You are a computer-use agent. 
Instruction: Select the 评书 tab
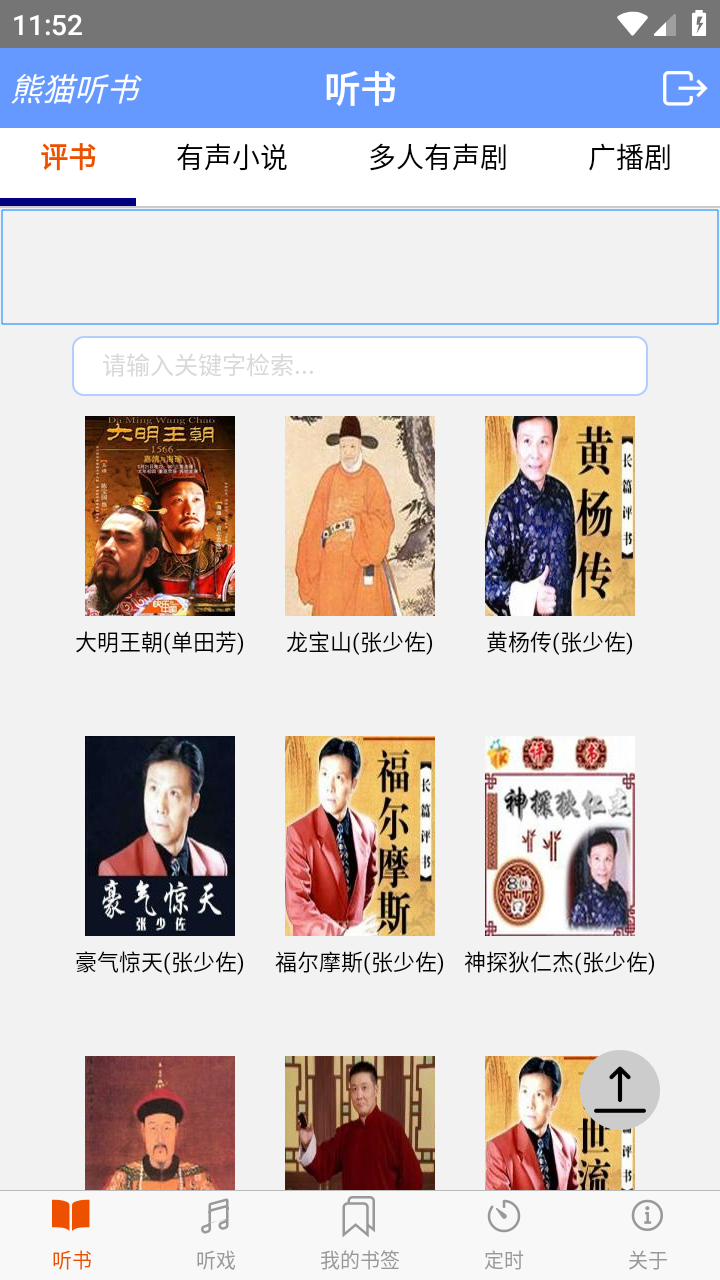tap(66, 157)
